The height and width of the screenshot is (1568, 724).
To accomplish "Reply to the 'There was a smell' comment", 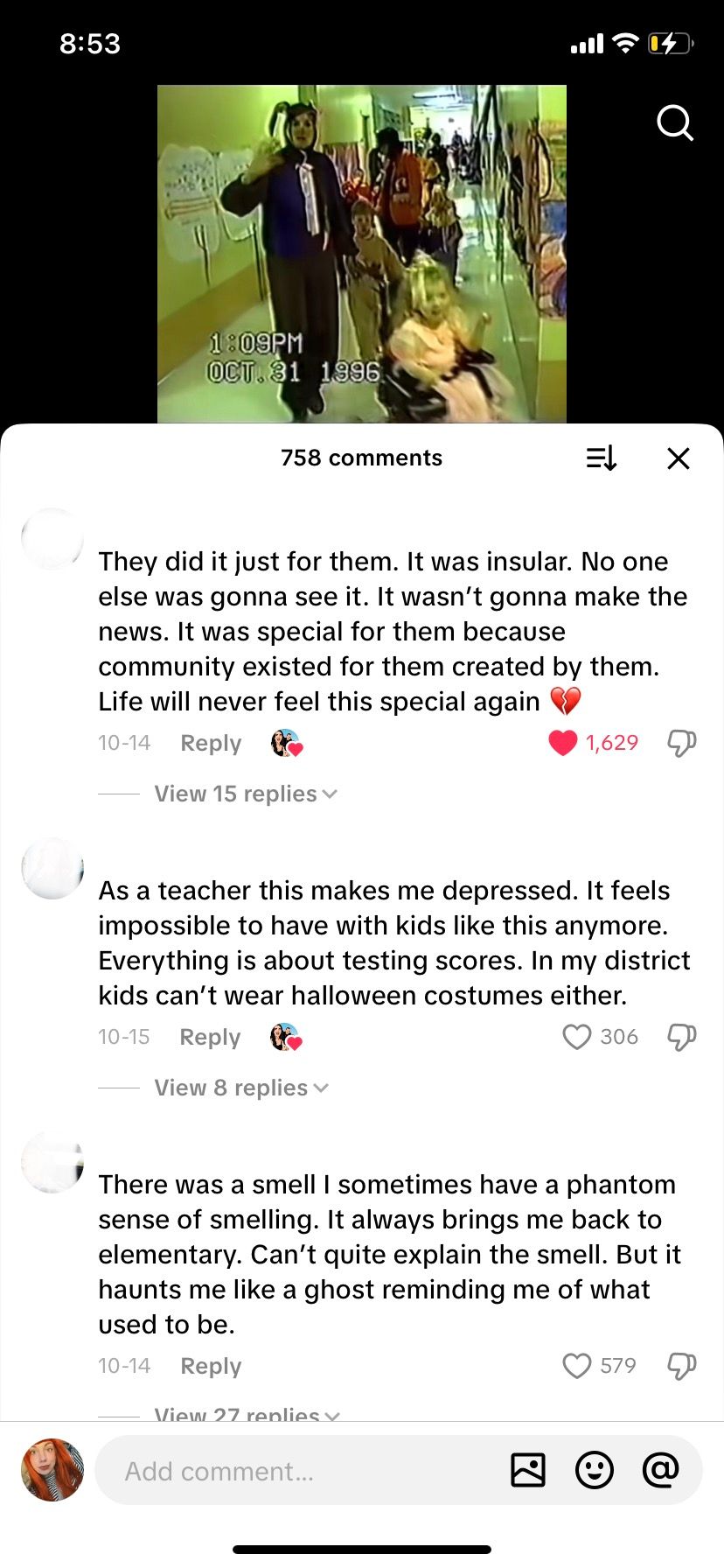I will click(x=211, y=1366).
